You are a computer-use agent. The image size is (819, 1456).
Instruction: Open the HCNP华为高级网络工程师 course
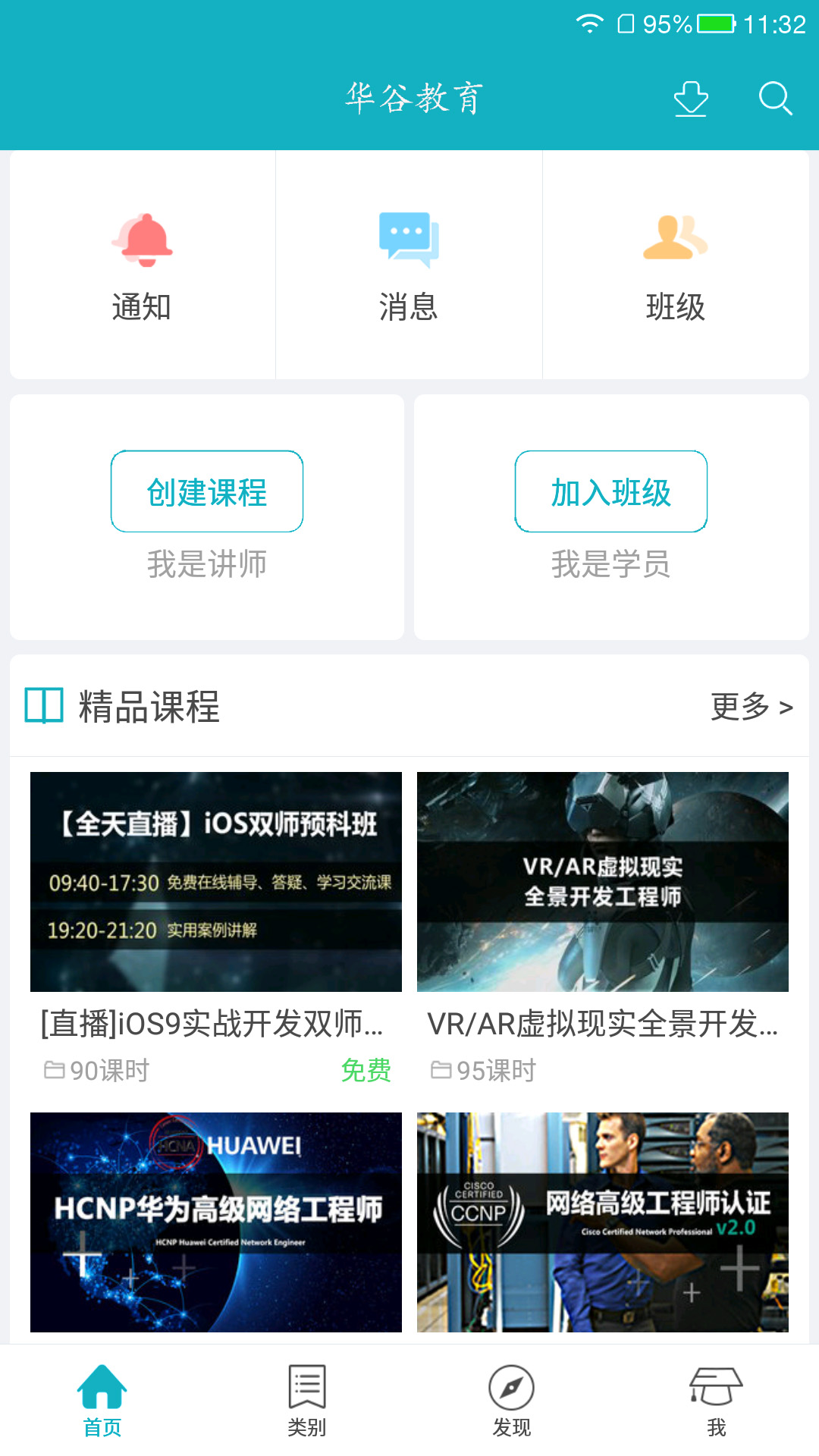[x=216, y=1222]
